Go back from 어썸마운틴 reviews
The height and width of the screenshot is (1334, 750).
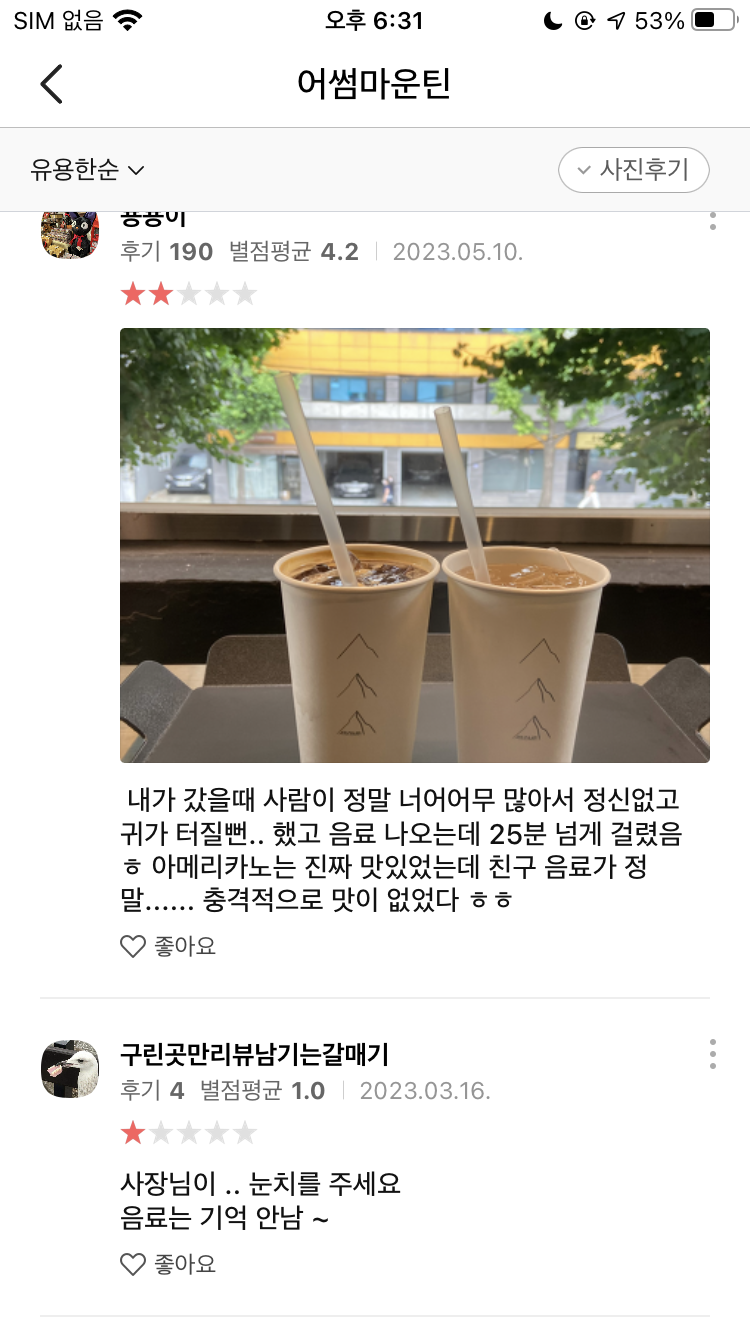click(x=52, y=84)
